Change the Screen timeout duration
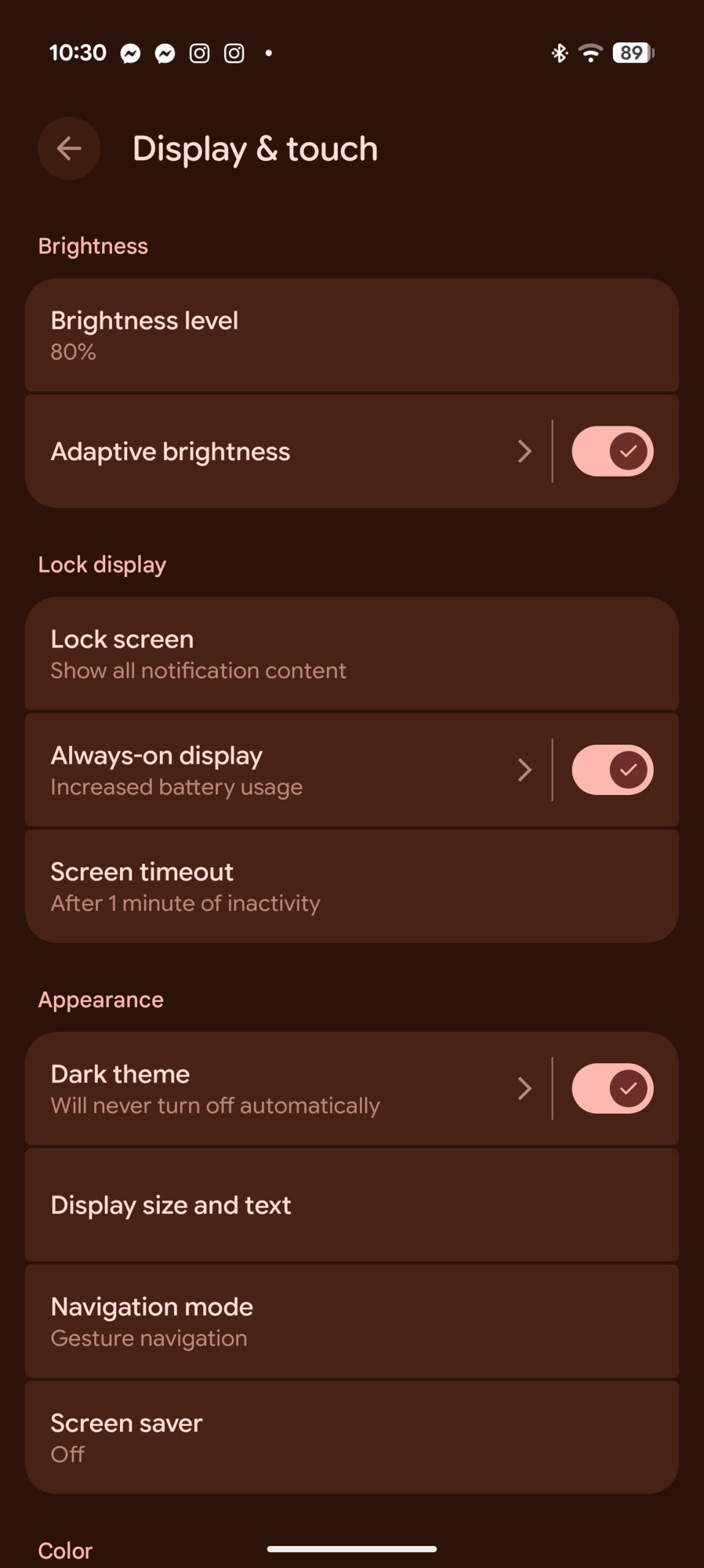704x1568 pixels. (351, 886)
